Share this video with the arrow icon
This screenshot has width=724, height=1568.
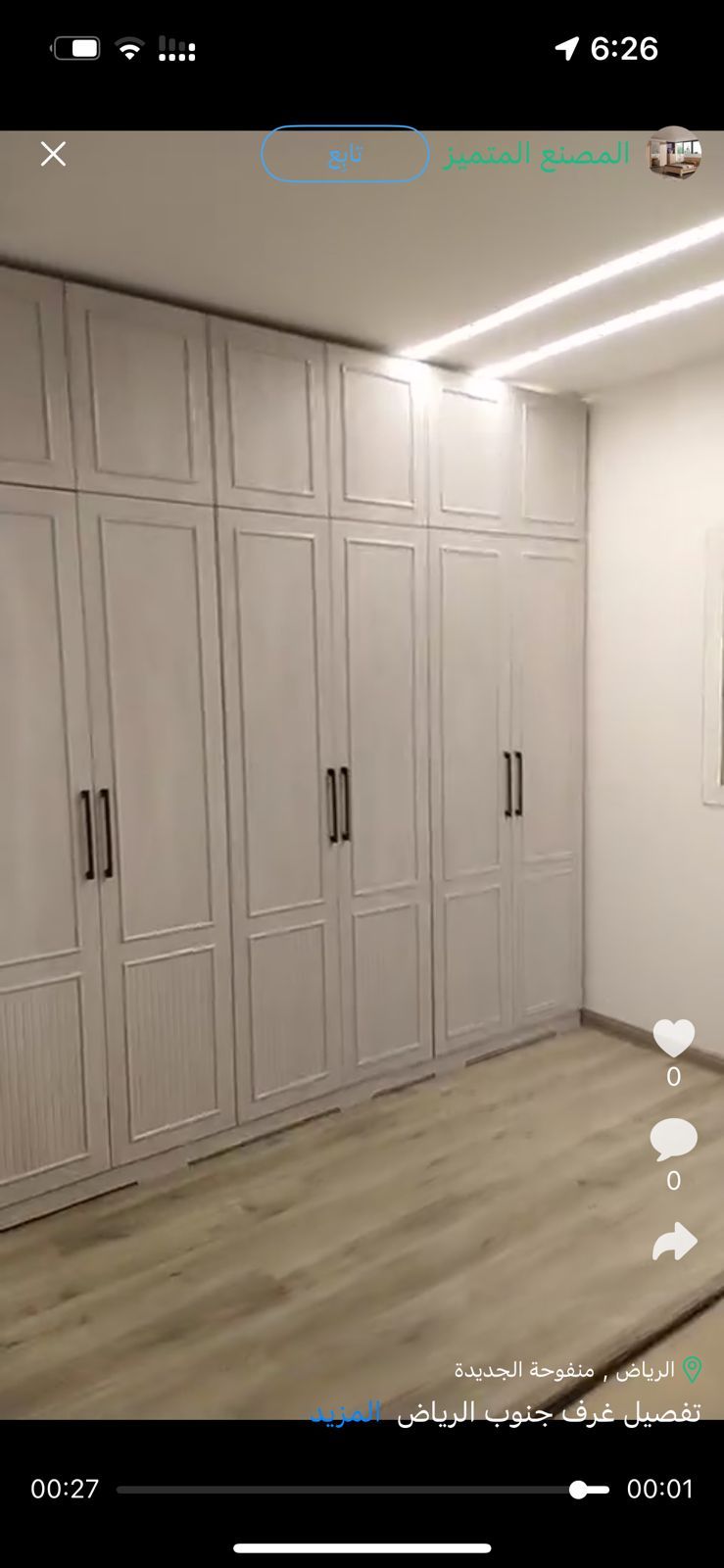674,1242
